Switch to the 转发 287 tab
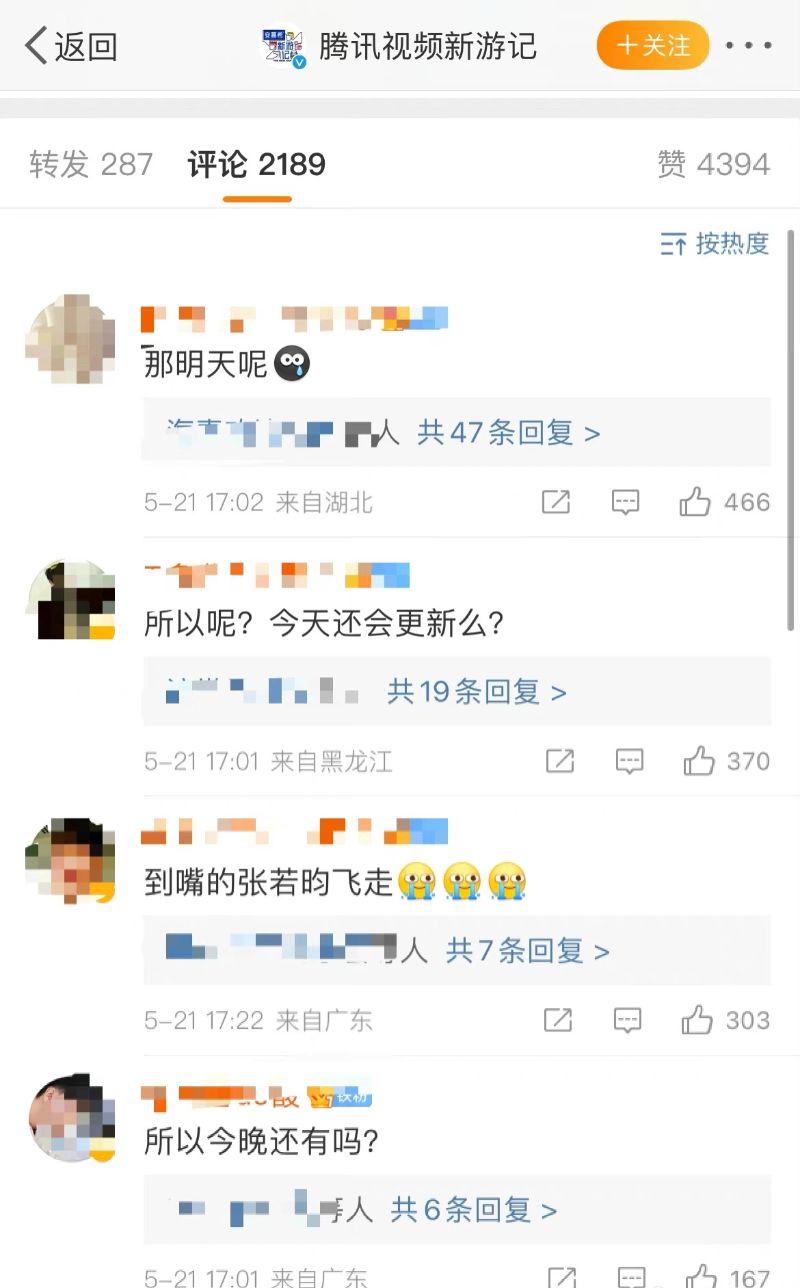 91,165
